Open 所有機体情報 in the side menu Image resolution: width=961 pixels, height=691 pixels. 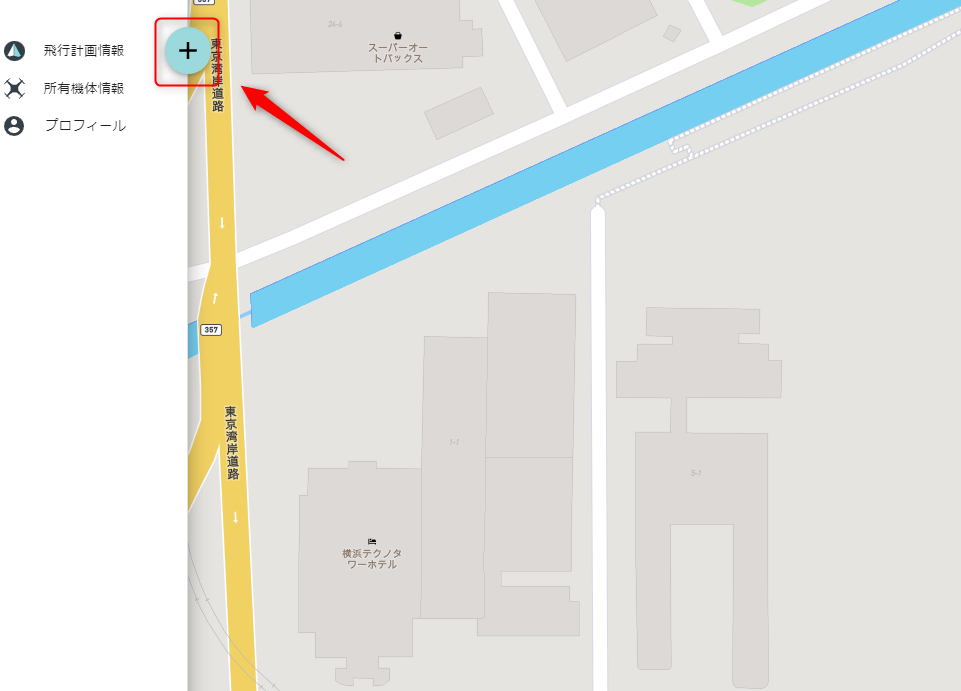pyautogui.click(x=84, y=88)
